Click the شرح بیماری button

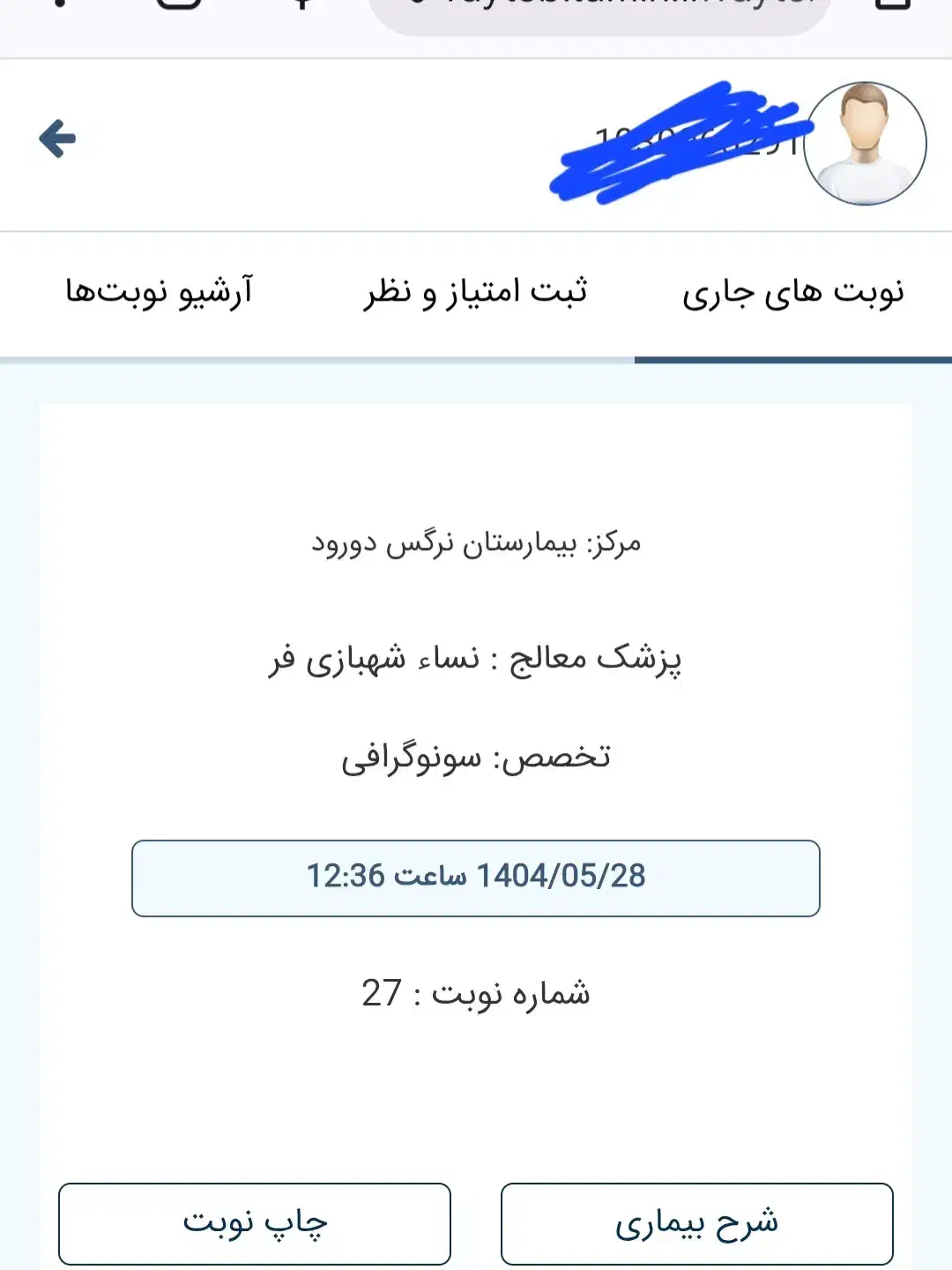(698, 1222)
